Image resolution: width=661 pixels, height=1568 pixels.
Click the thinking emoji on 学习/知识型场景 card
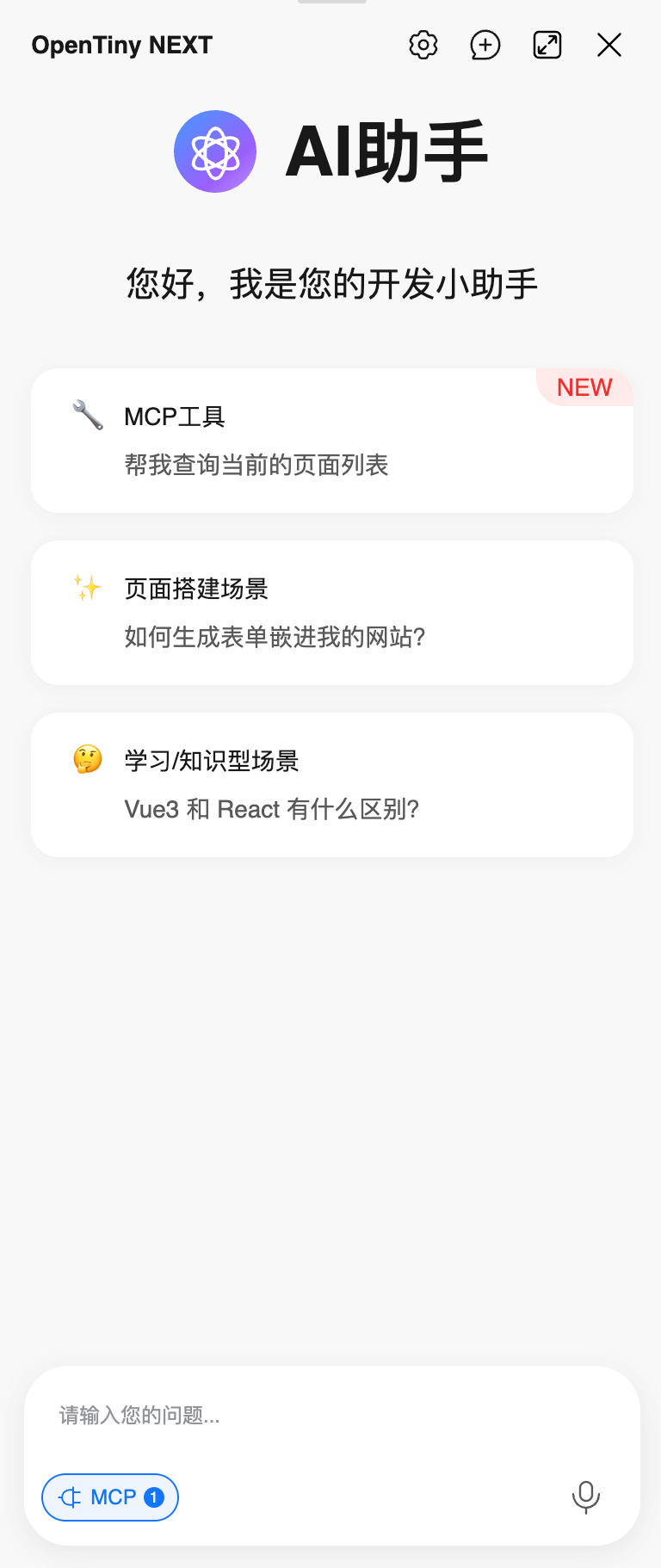87,760
